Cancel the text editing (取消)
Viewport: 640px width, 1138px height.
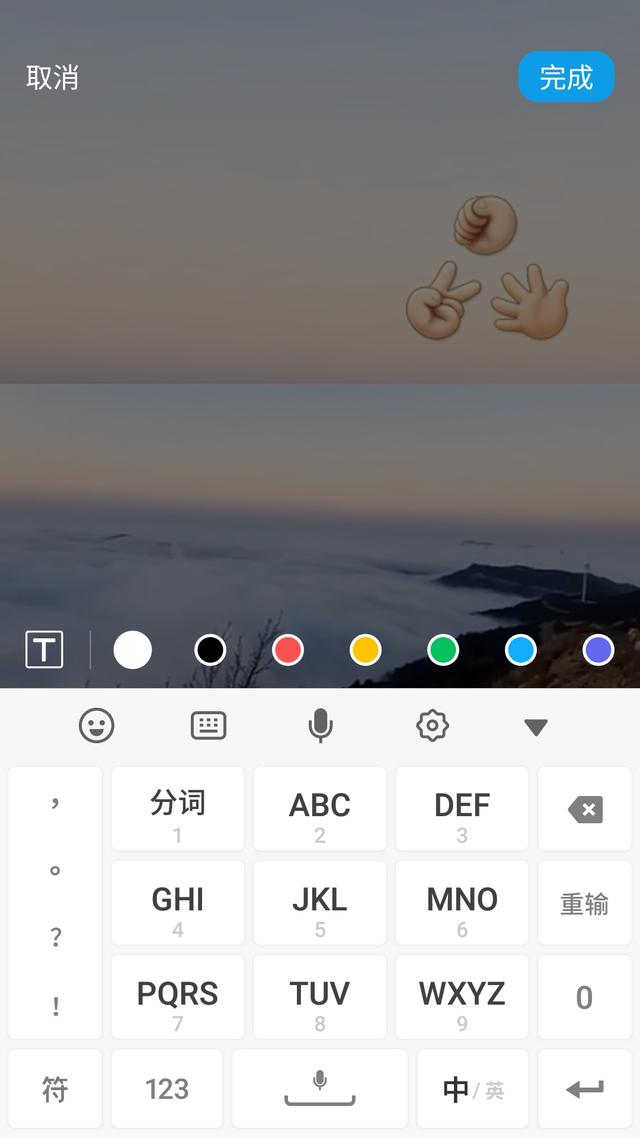(52, 78)
